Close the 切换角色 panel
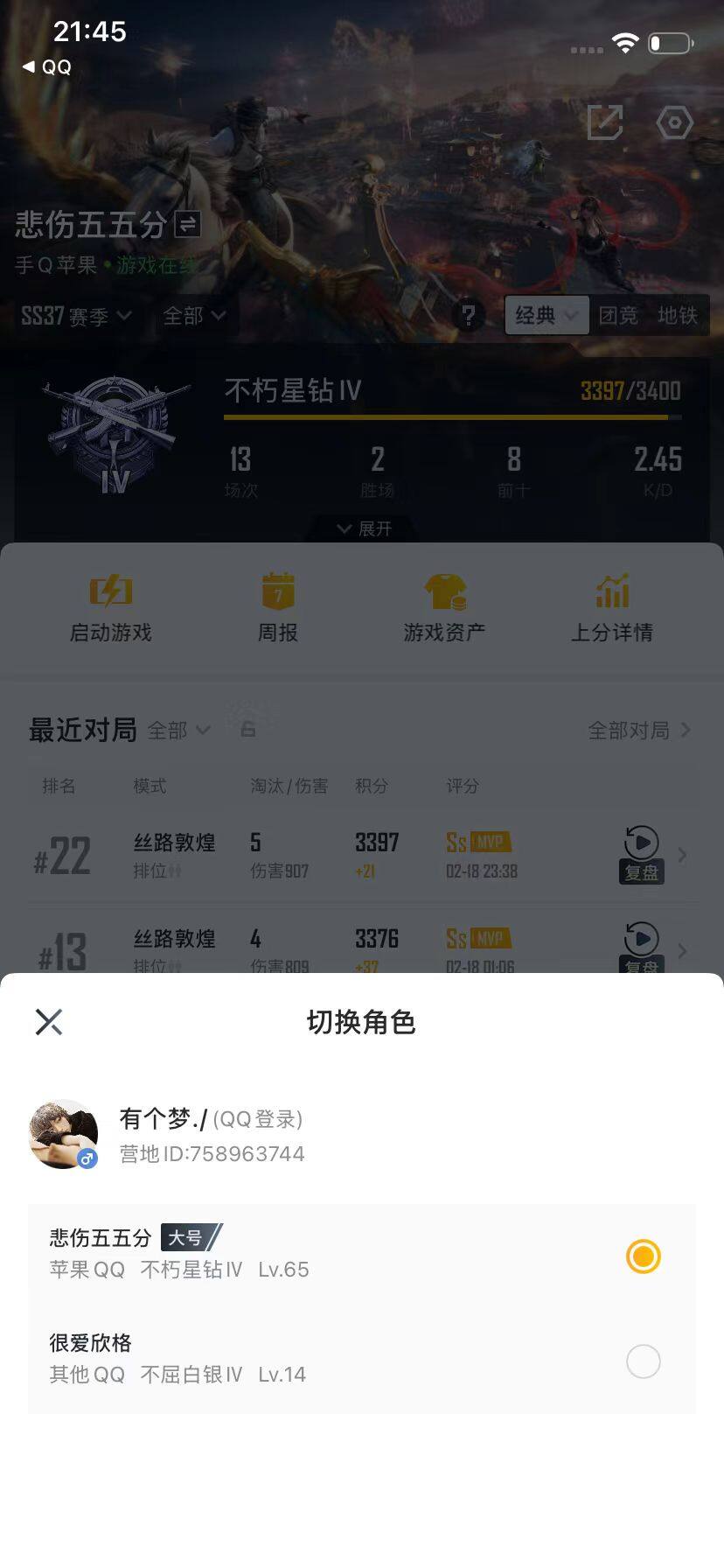 (x=49, y=1021)
